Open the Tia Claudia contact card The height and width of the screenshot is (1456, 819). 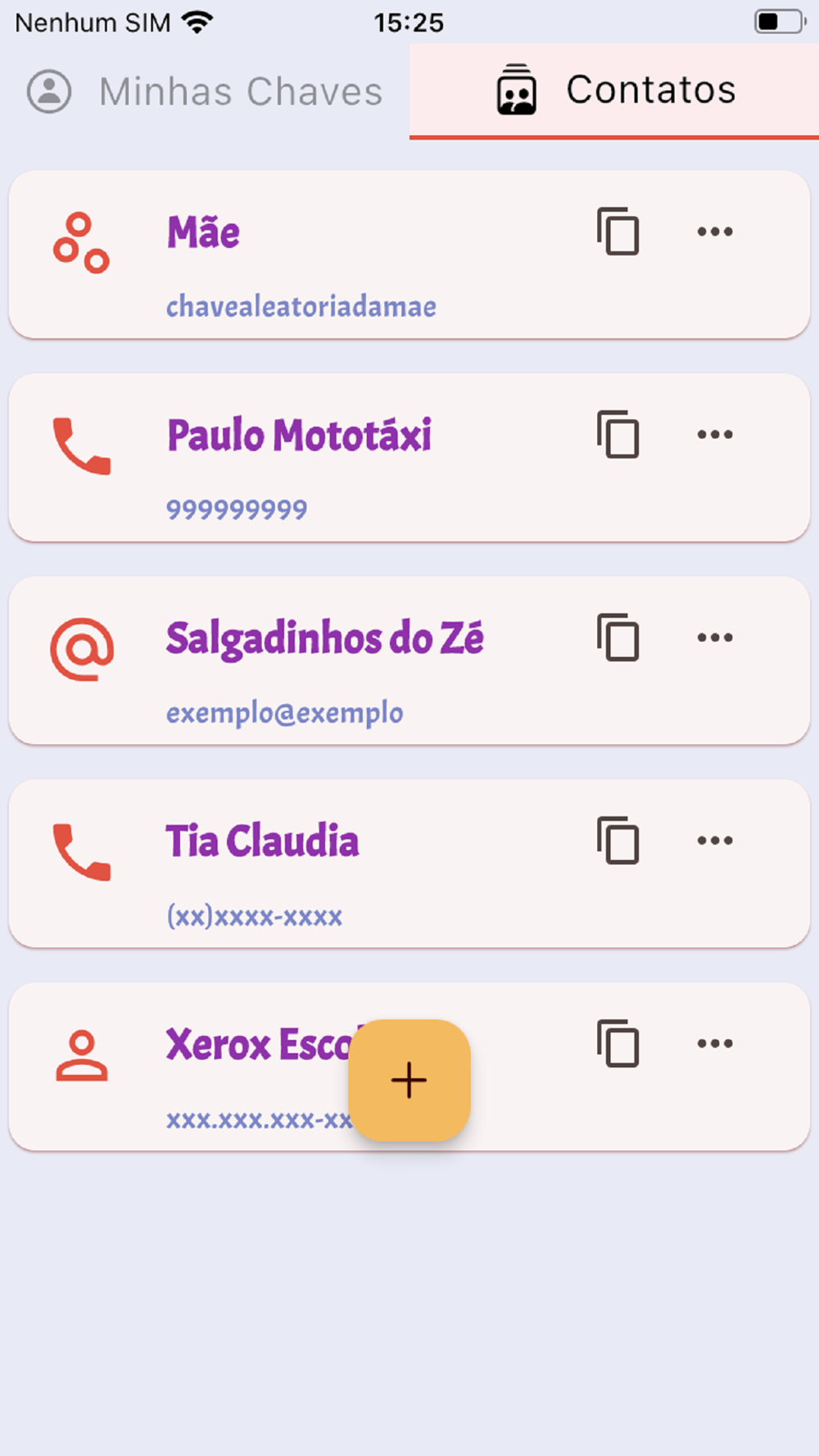pos(409,864)
